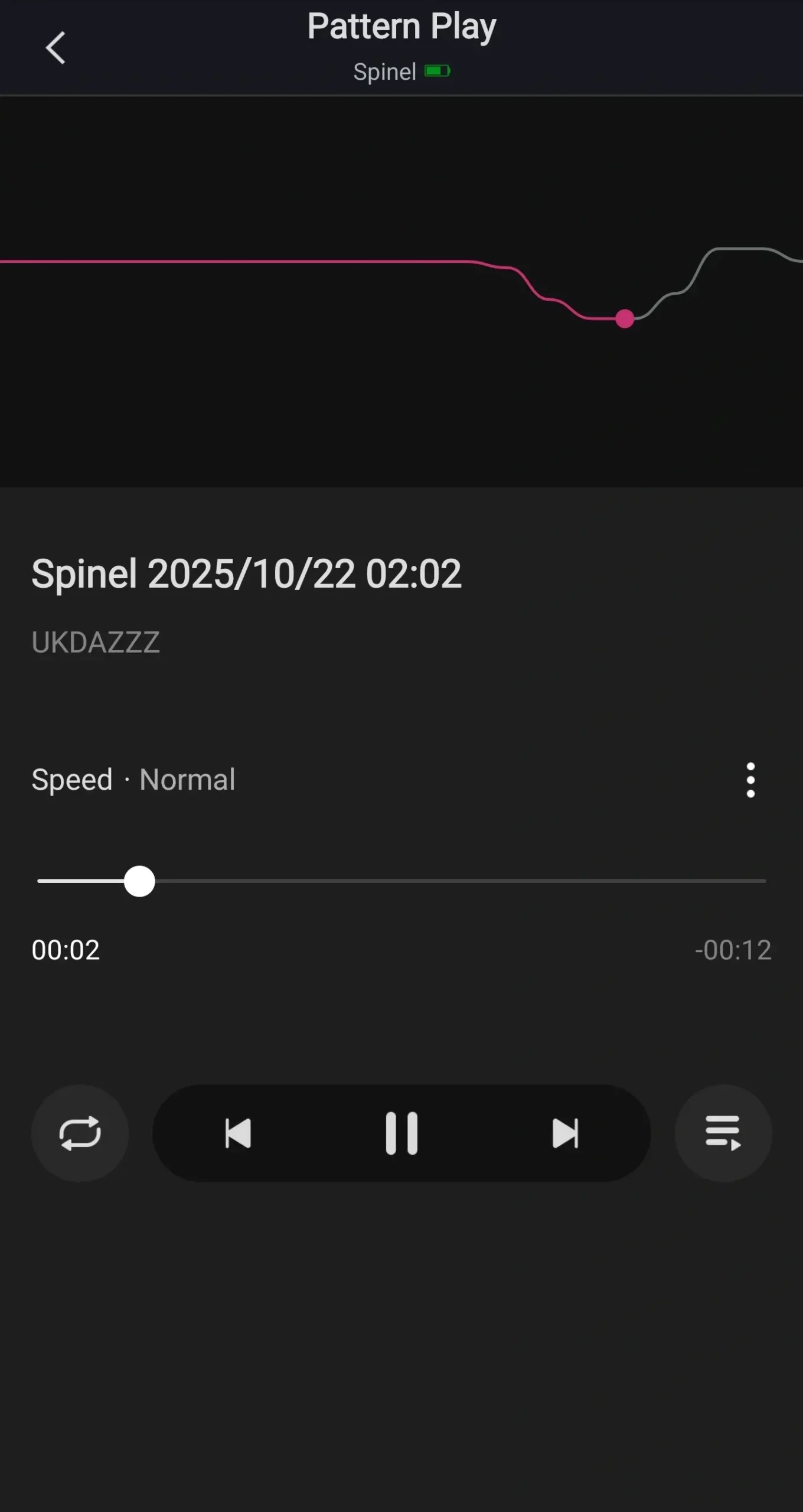Toggle the loop repeat button
Viewport: 803px width, 1512px height.
pyautogui.click(x=80, y=1133)
